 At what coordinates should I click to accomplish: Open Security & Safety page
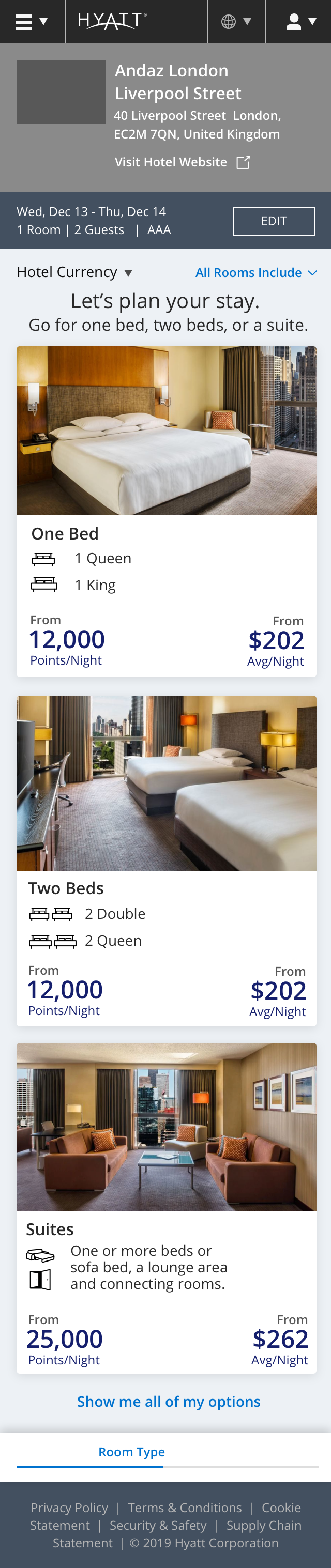(158, 1525)
